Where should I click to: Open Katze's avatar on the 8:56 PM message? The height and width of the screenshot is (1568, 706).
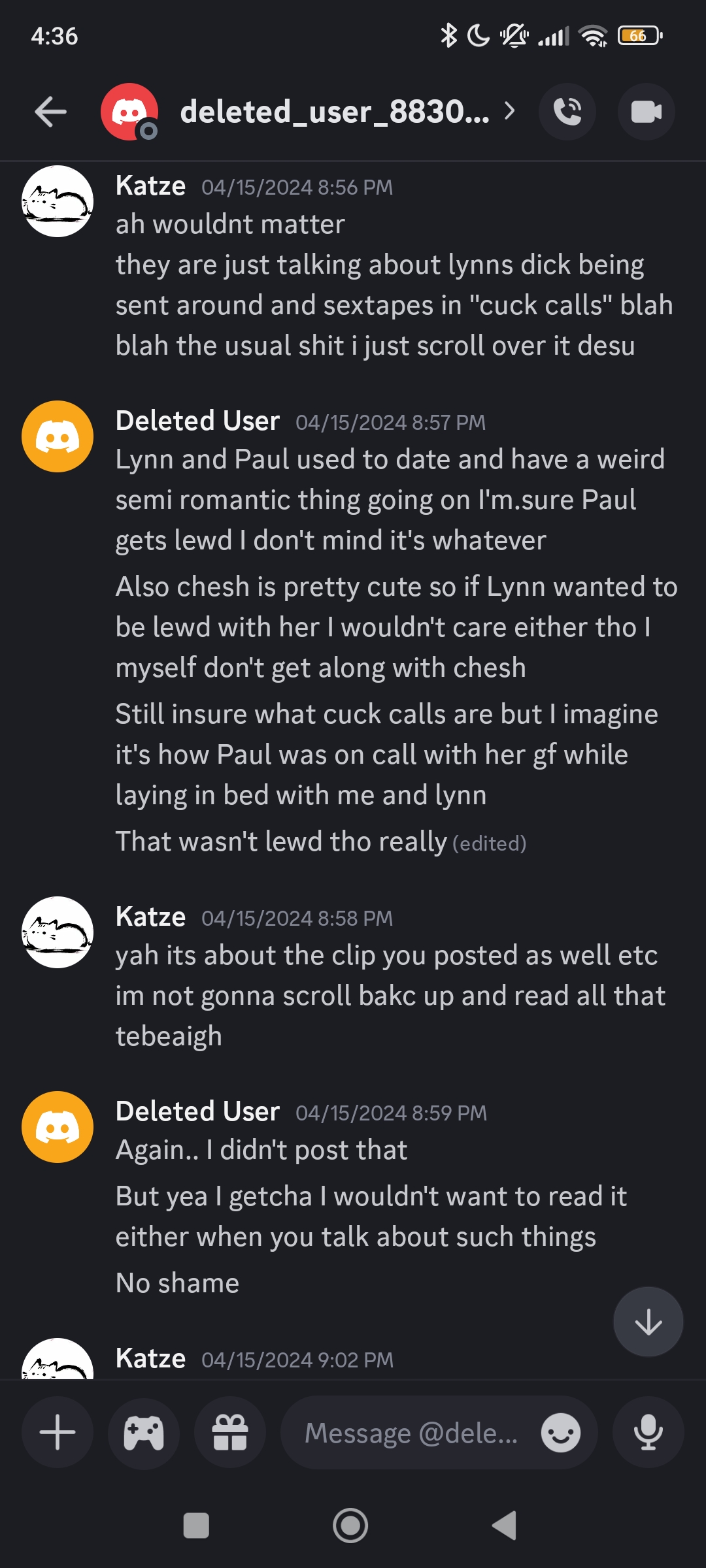(x=58, y=201)
